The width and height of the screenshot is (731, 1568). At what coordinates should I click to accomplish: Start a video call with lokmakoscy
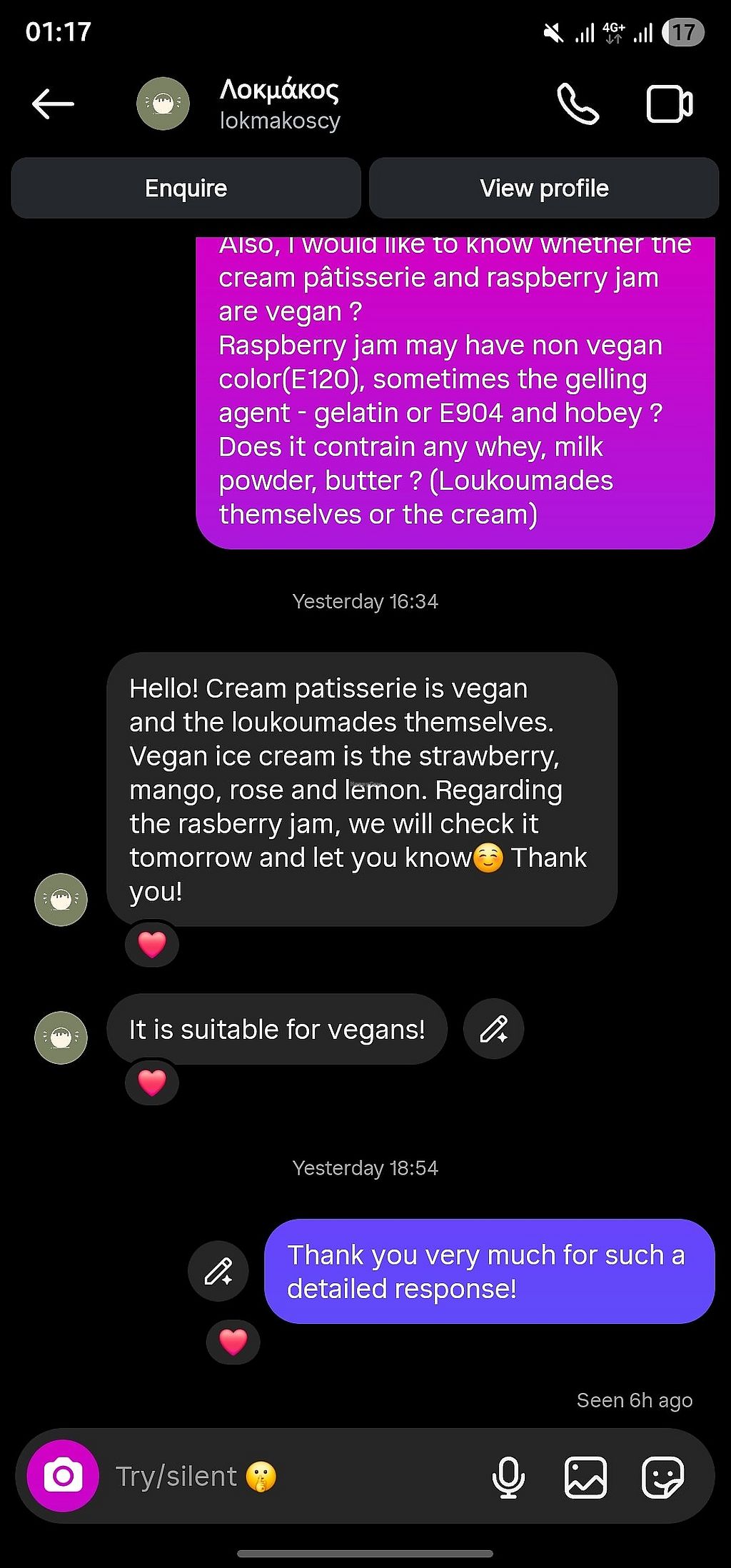pos(669,104)
